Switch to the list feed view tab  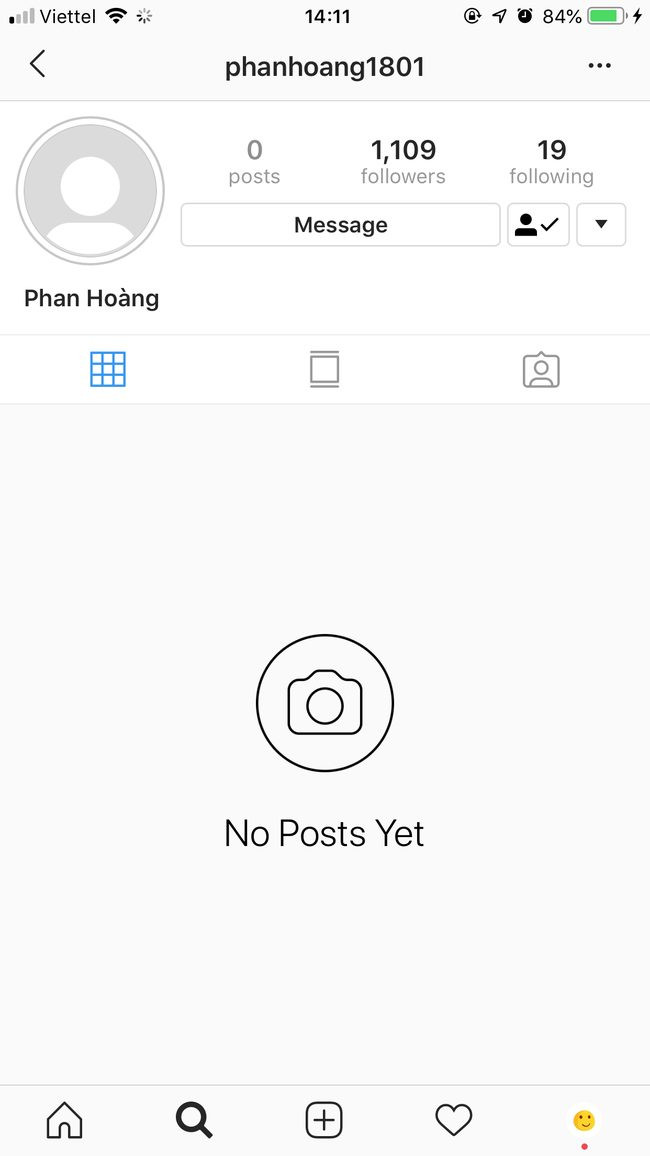pos(325,369)
